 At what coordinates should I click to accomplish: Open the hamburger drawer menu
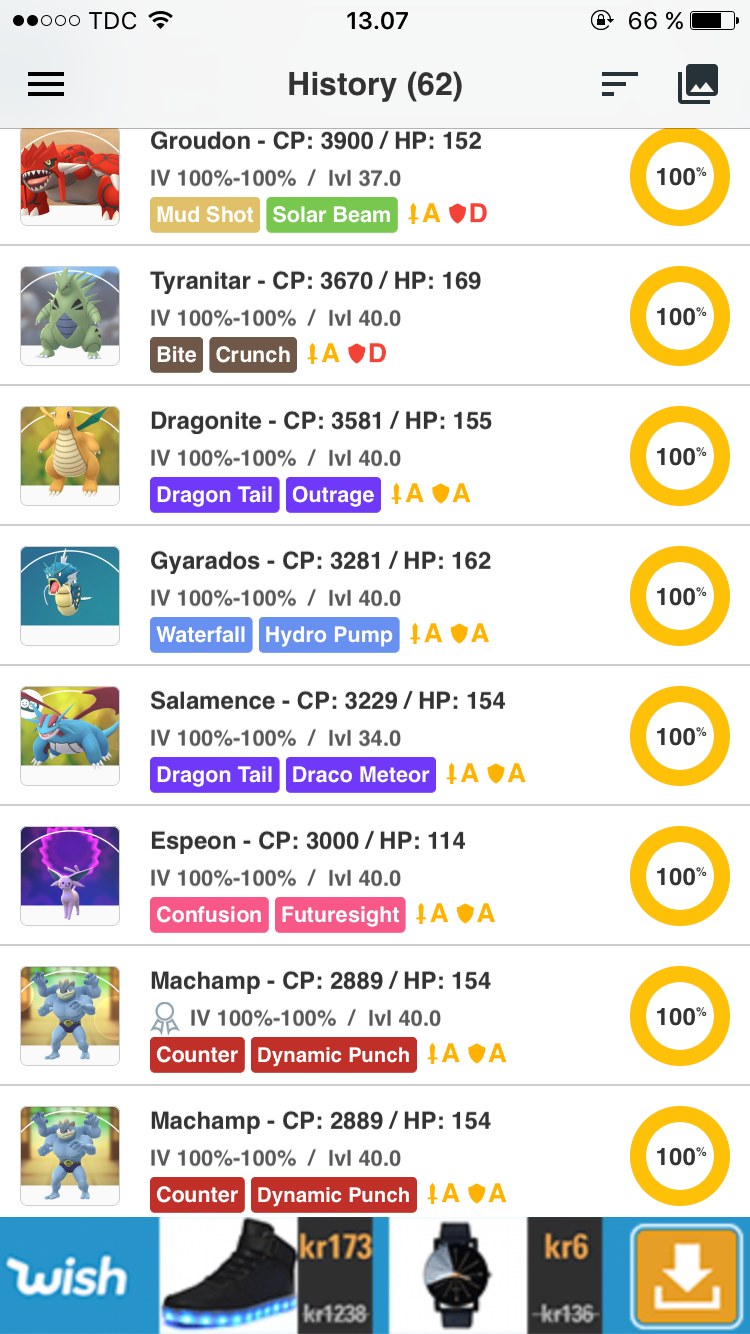coord(46,85)
